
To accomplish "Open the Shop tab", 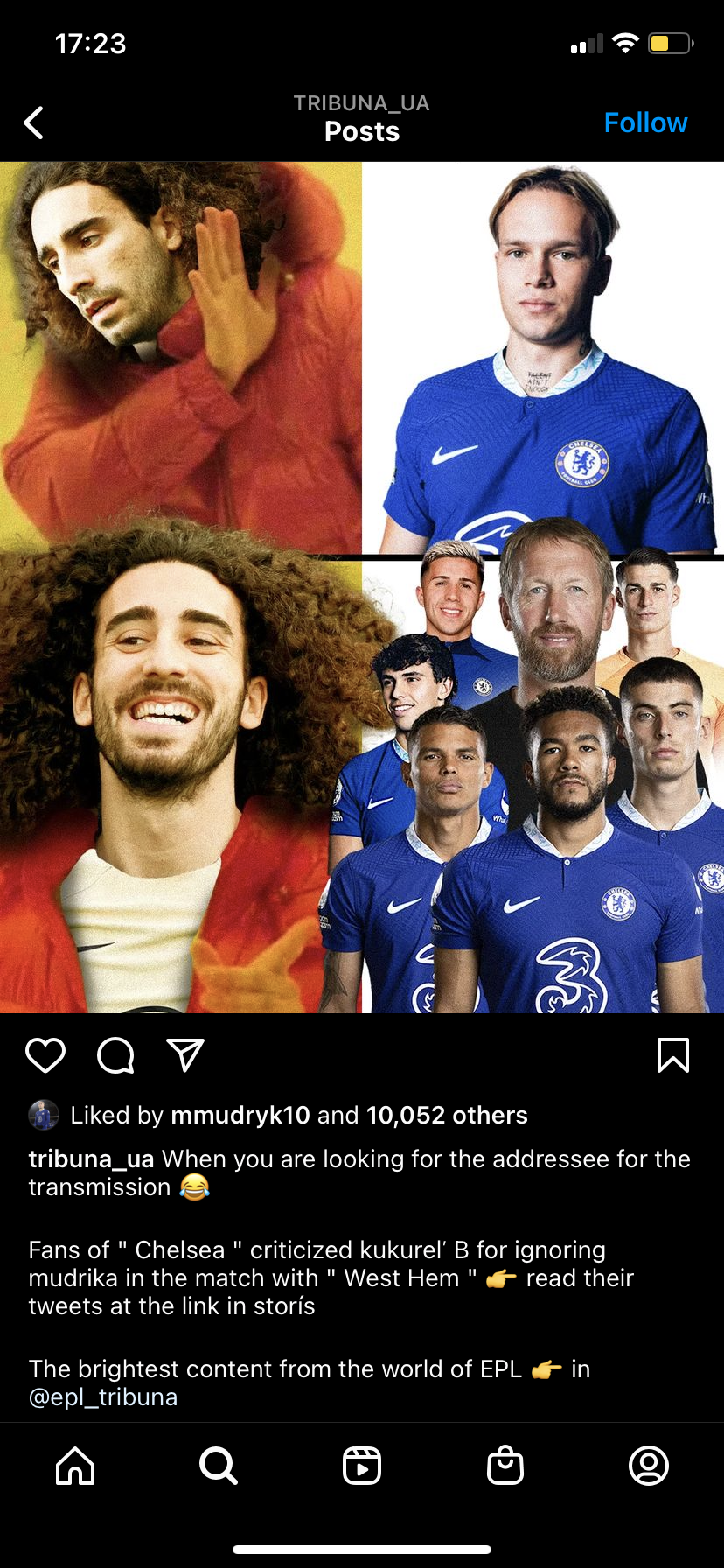I will click(x=505, y=1465).
